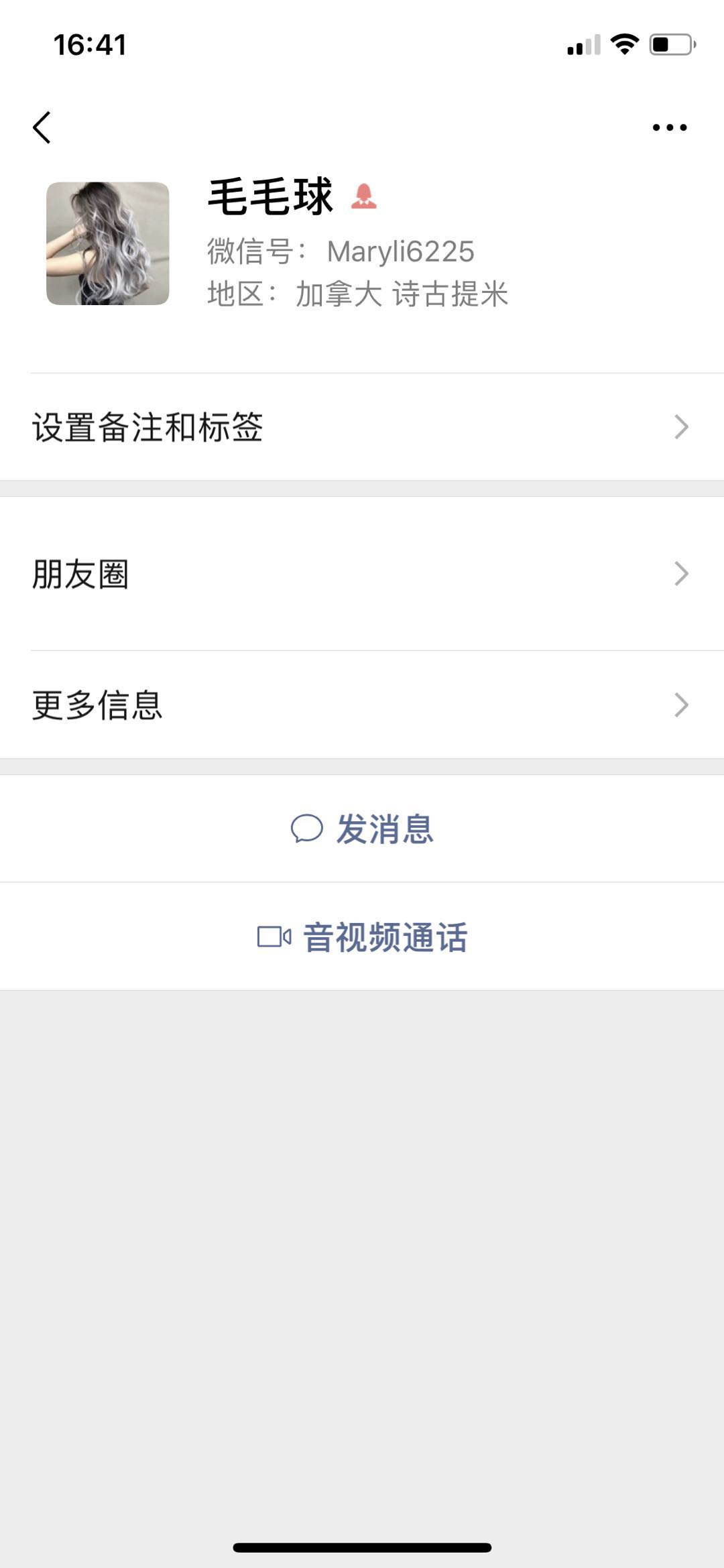Open the three-dot overflow menu
Image resolution: width=724 pixels, height=1568 pixels.
pyautogui.click(x=670, y=127)
